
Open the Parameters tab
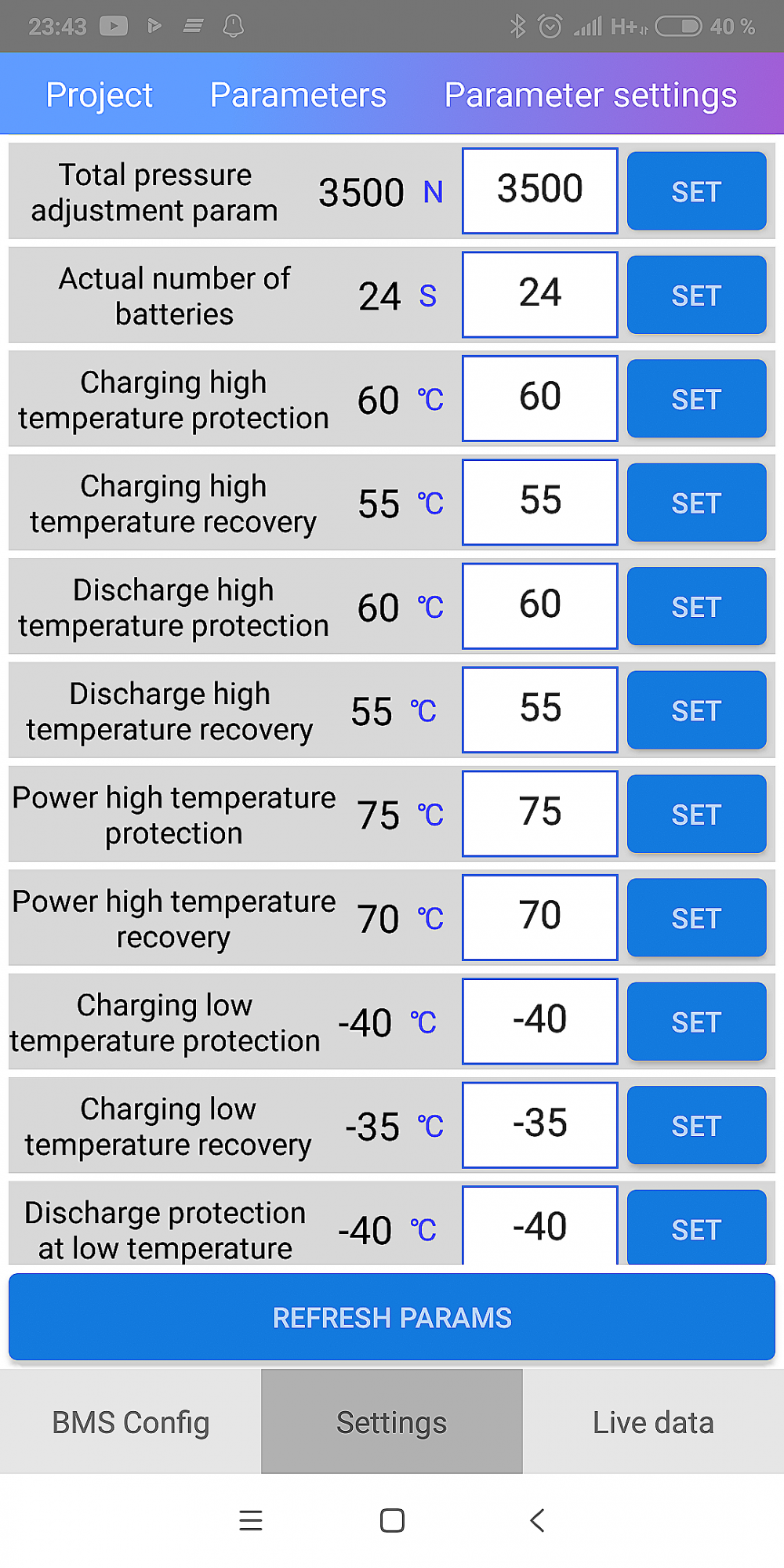[298, 95]
